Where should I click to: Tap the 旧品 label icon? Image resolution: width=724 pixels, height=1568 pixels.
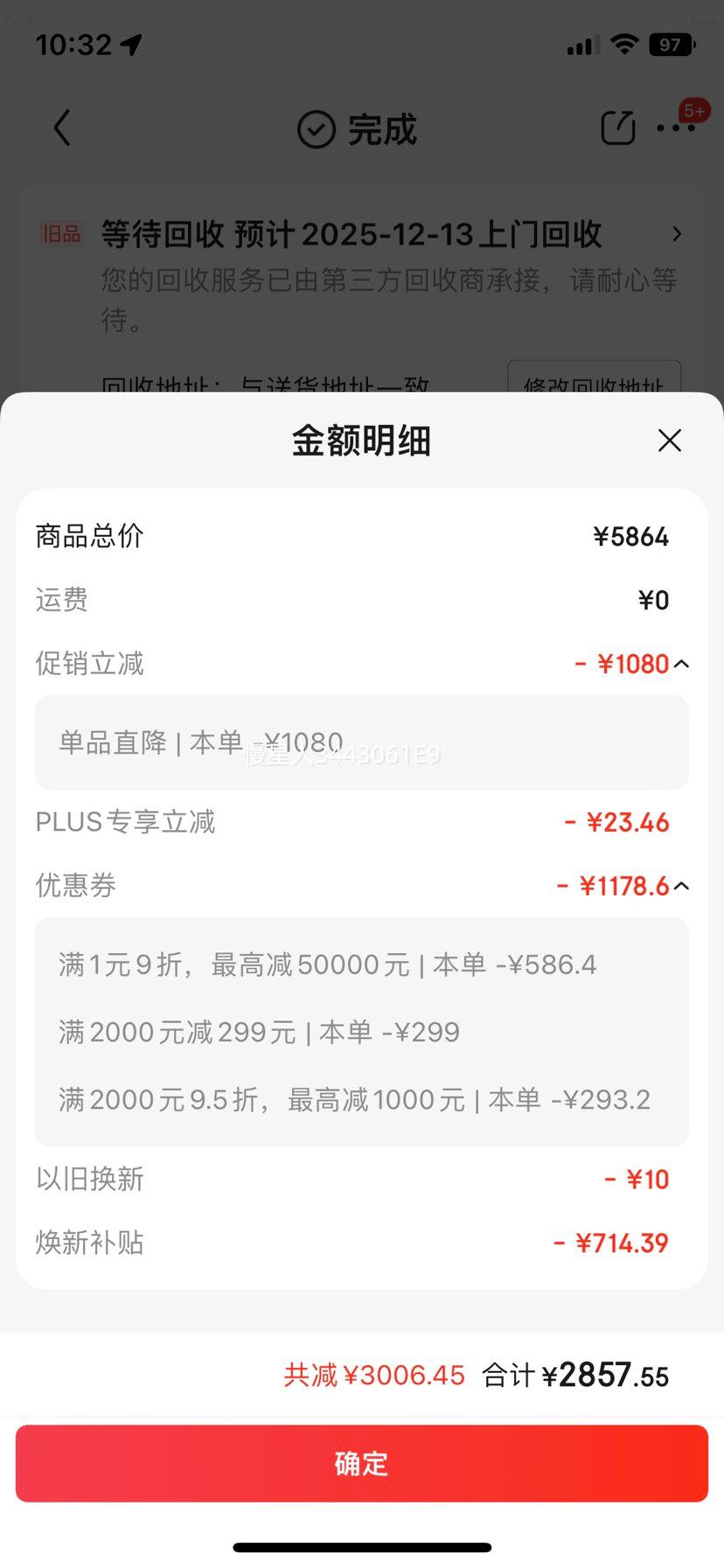coord(60,233)
